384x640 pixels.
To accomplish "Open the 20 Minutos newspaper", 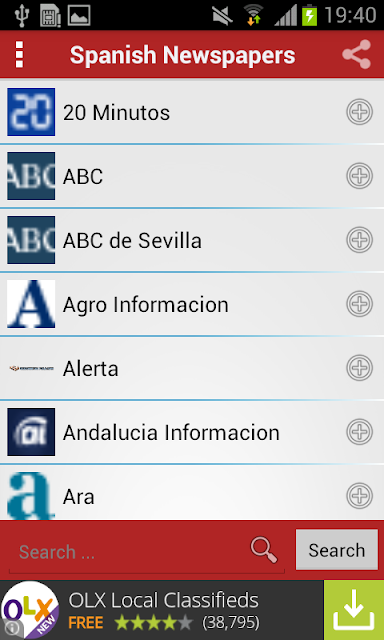I will (x=192, y=112).
